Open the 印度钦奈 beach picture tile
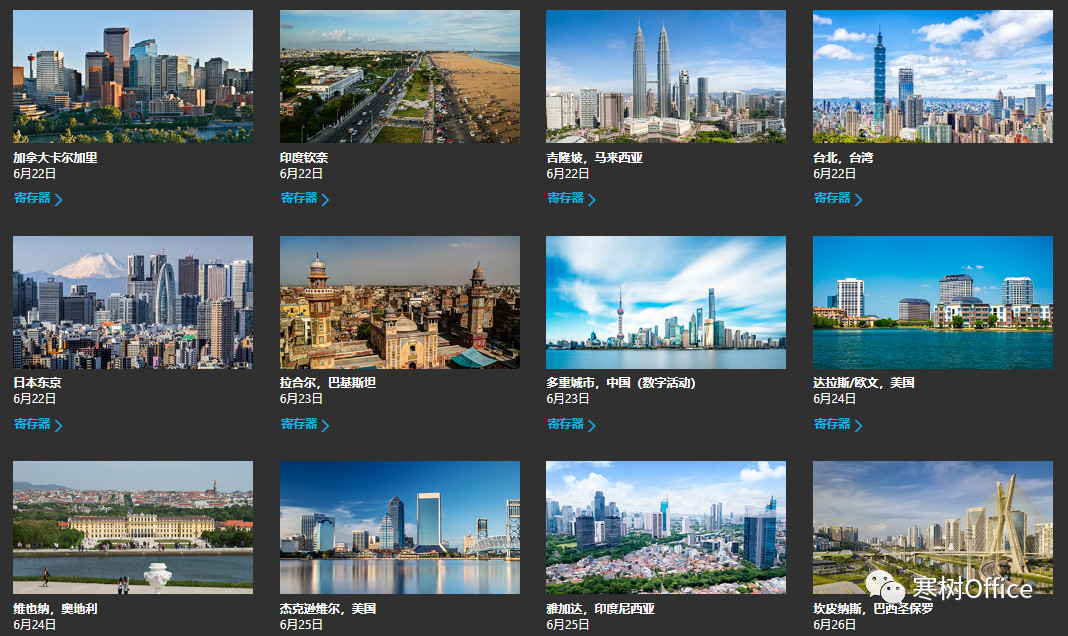 [x=399, y=76]
